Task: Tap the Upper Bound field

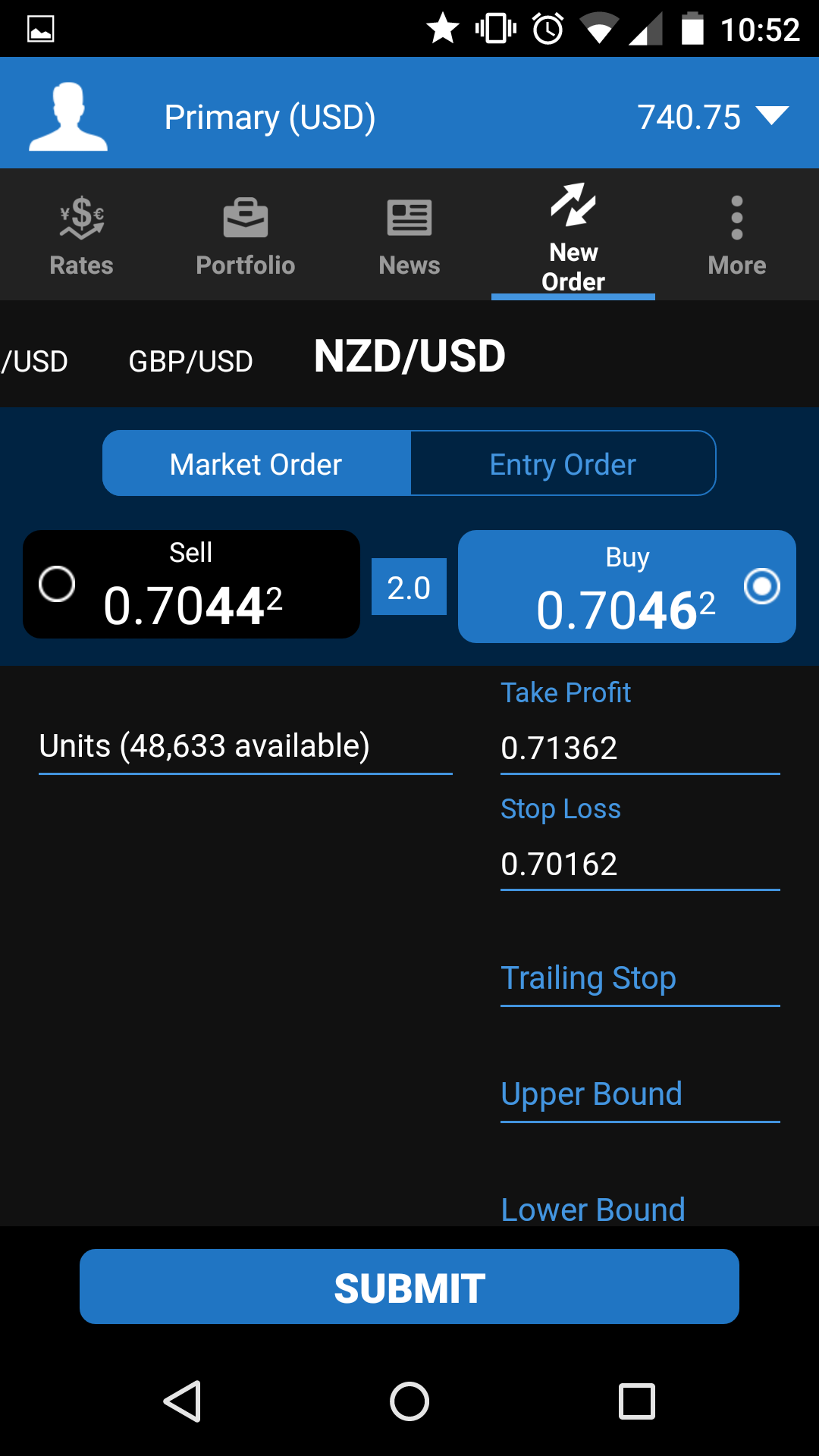Action: point(639,1095)
